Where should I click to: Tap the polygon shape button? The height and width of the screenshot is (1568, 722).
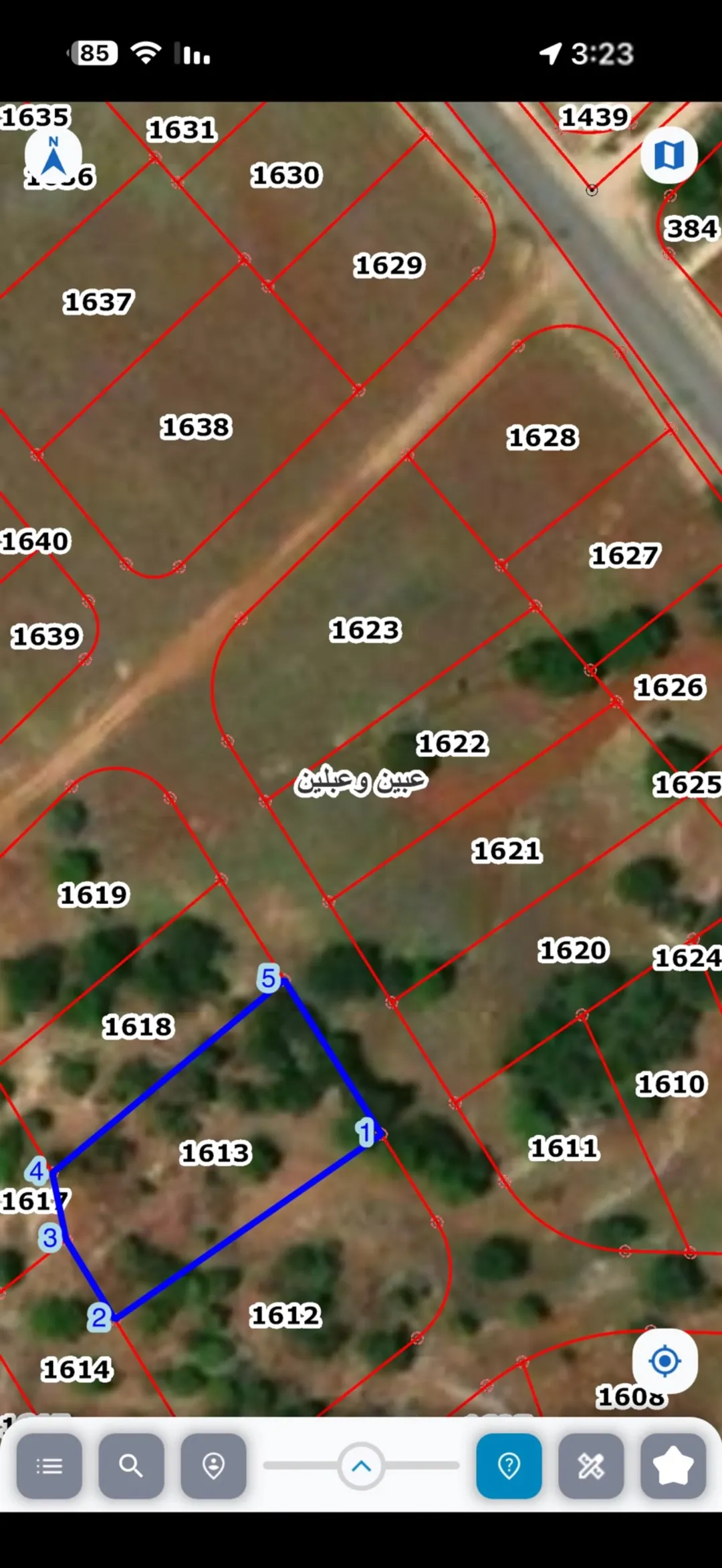(x=673, y=1466)
